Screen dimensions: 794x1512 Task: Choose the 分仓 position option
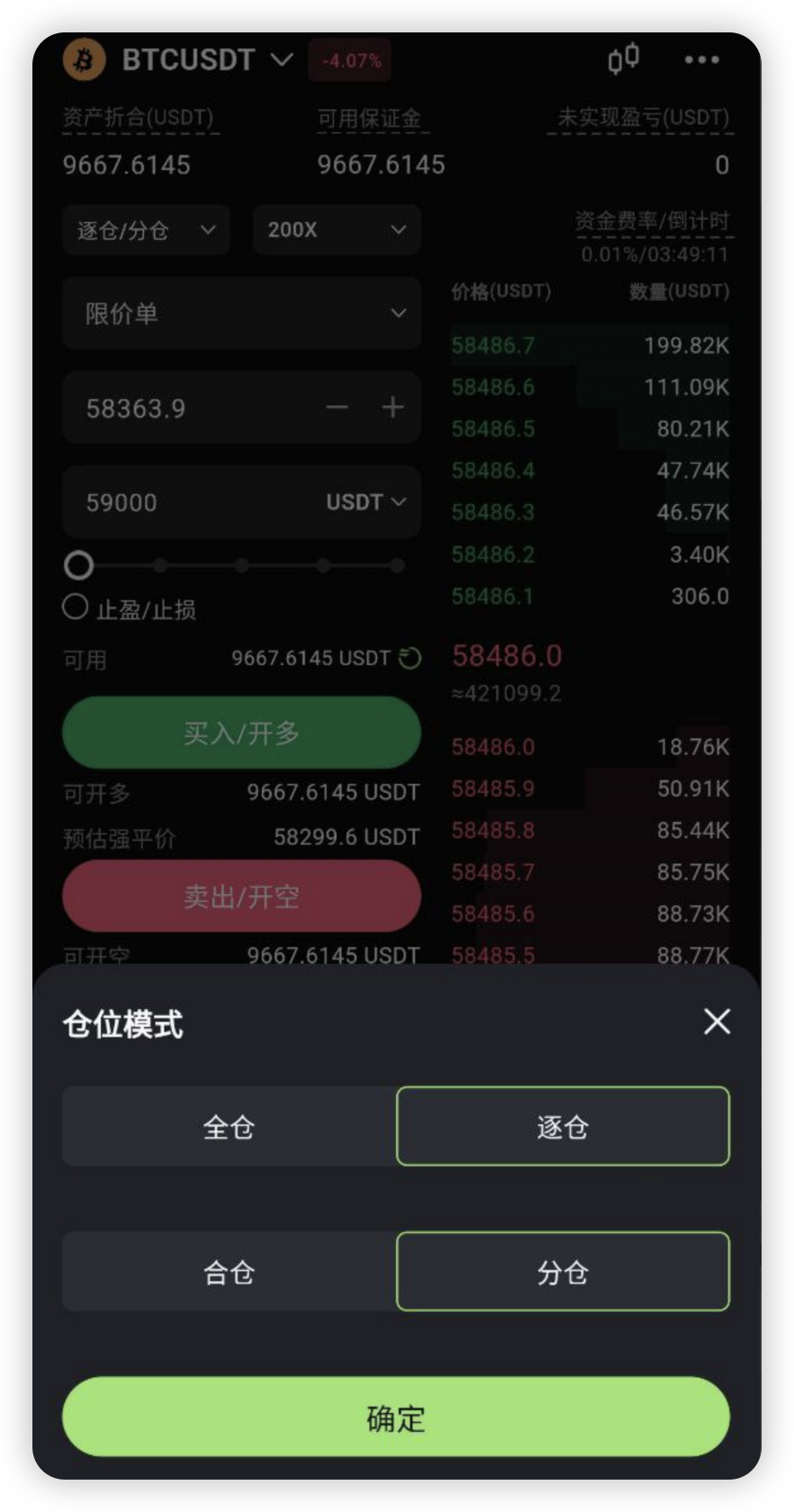(563, 1272)
